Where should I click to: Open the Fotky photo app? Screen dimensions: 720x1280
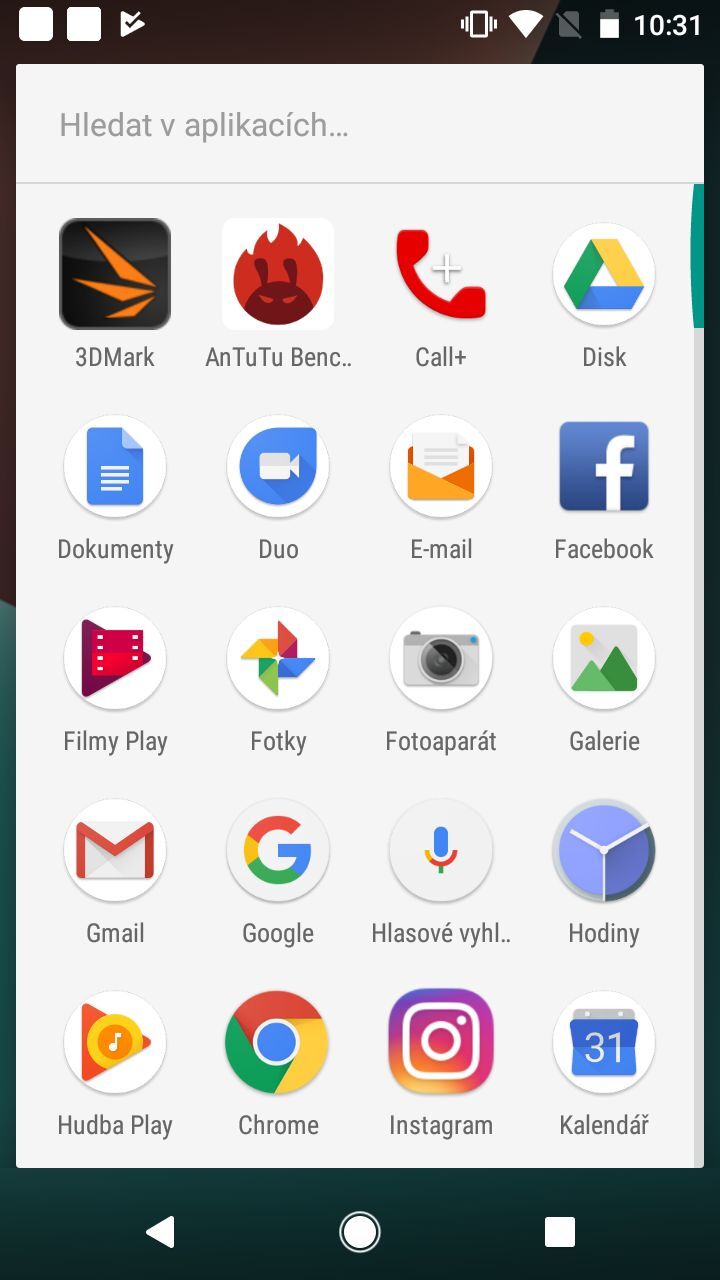tap(277, 658)
